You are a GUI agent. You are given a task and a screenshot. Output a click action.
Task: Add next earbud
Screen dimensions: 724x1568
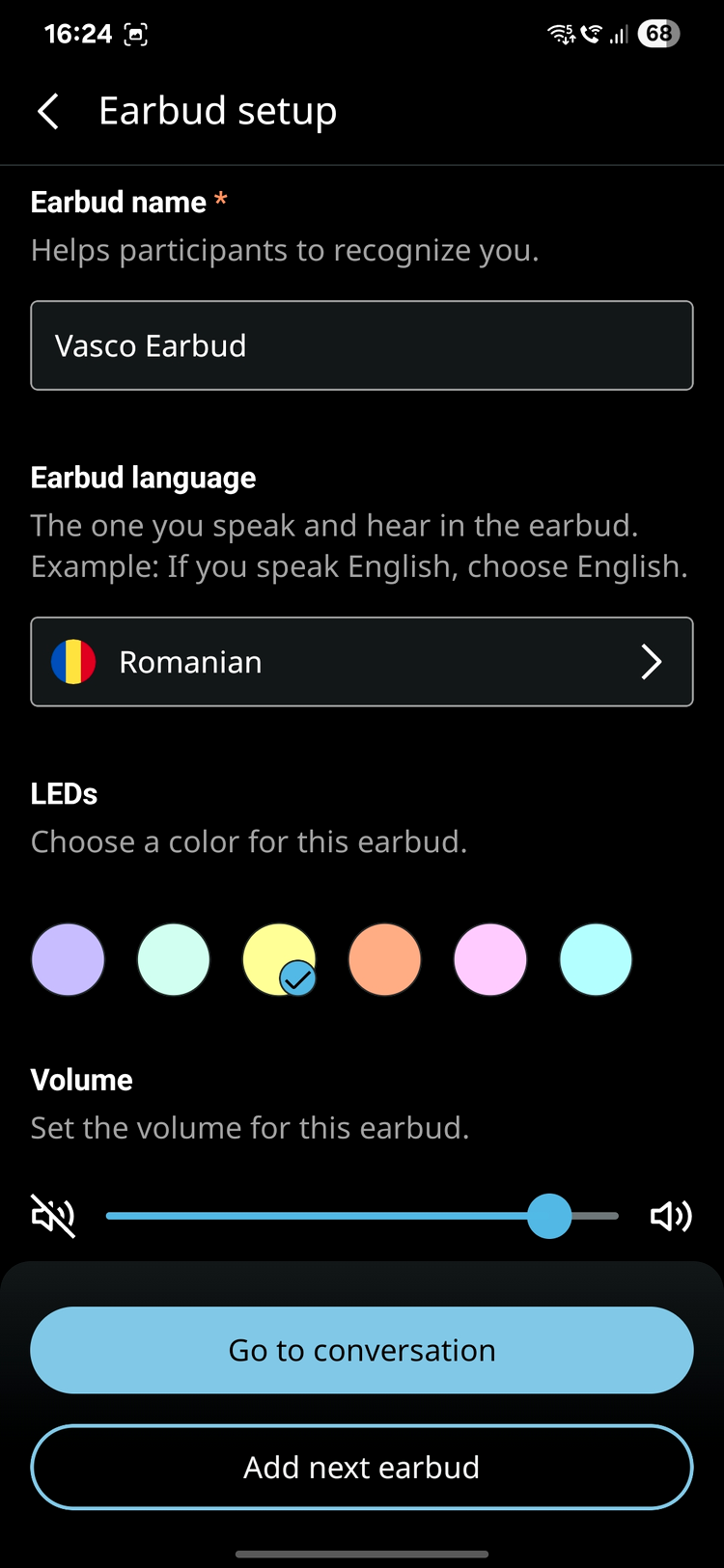(361, 1467)
